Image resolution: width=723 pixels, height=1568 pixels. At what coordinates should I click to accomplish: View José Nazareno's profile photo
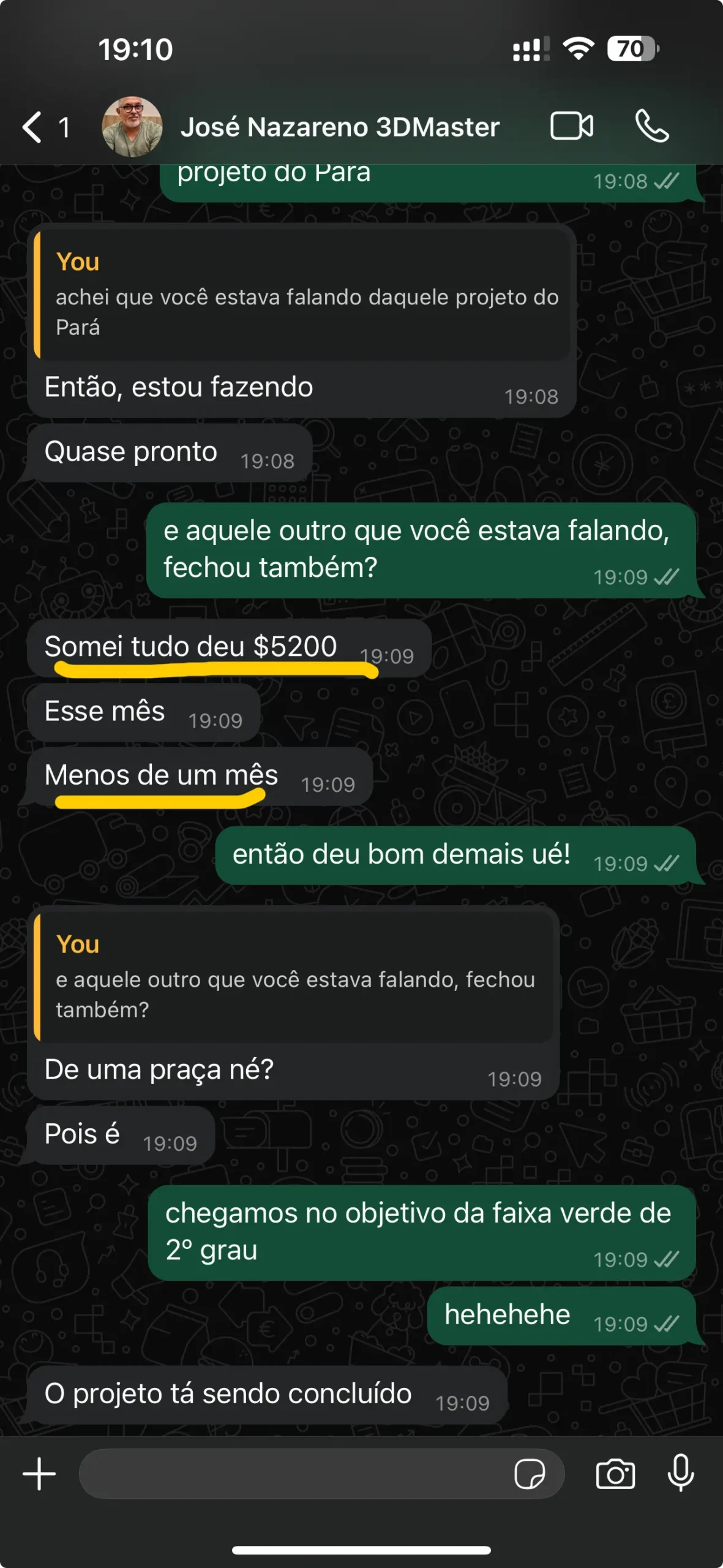(x=132, y=127)
